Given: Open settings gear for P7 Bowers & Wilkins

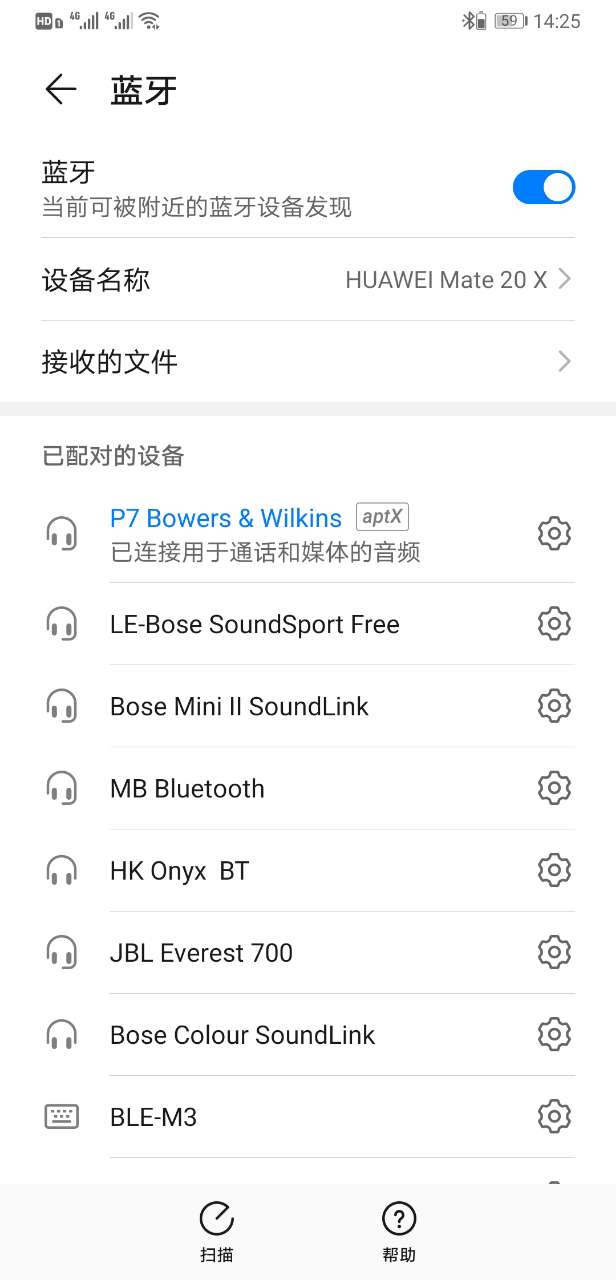Looking at the screenshot, I should coord(554,534).
